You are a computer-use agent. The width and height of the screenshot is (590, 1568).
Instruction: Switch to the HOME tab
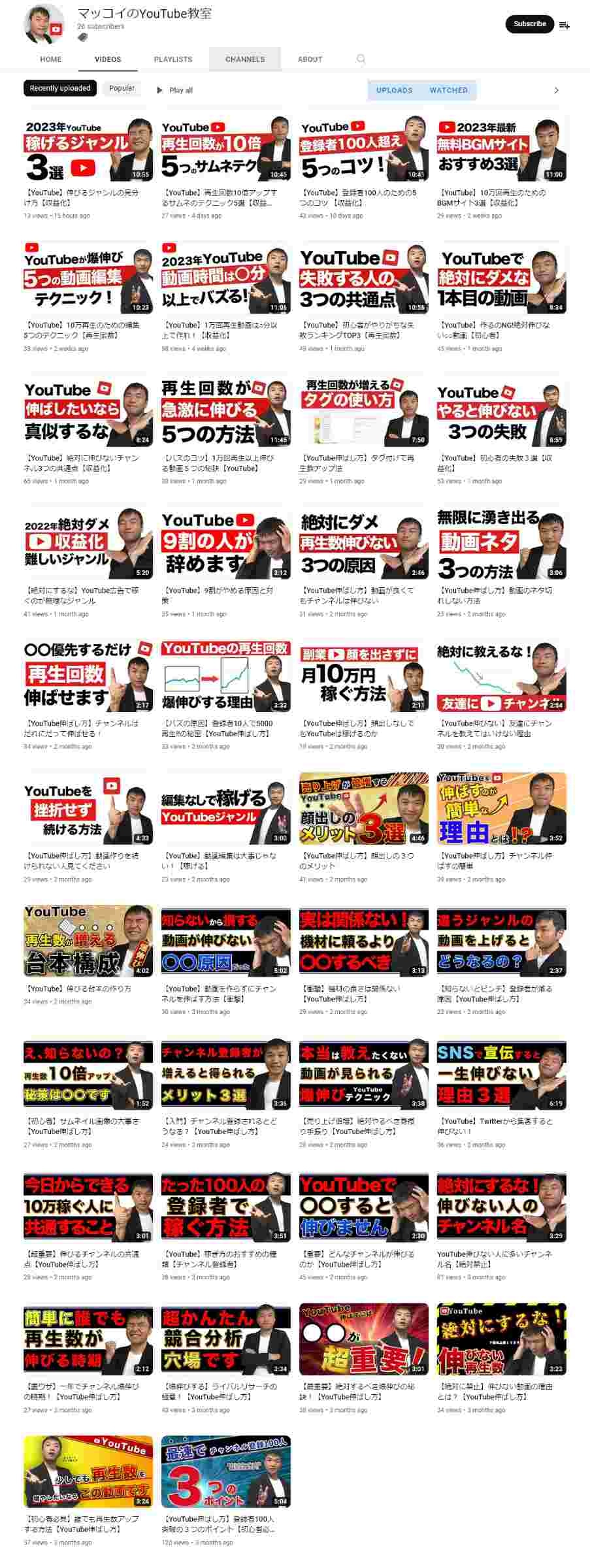pyautogui.click(x=50, y=59)
